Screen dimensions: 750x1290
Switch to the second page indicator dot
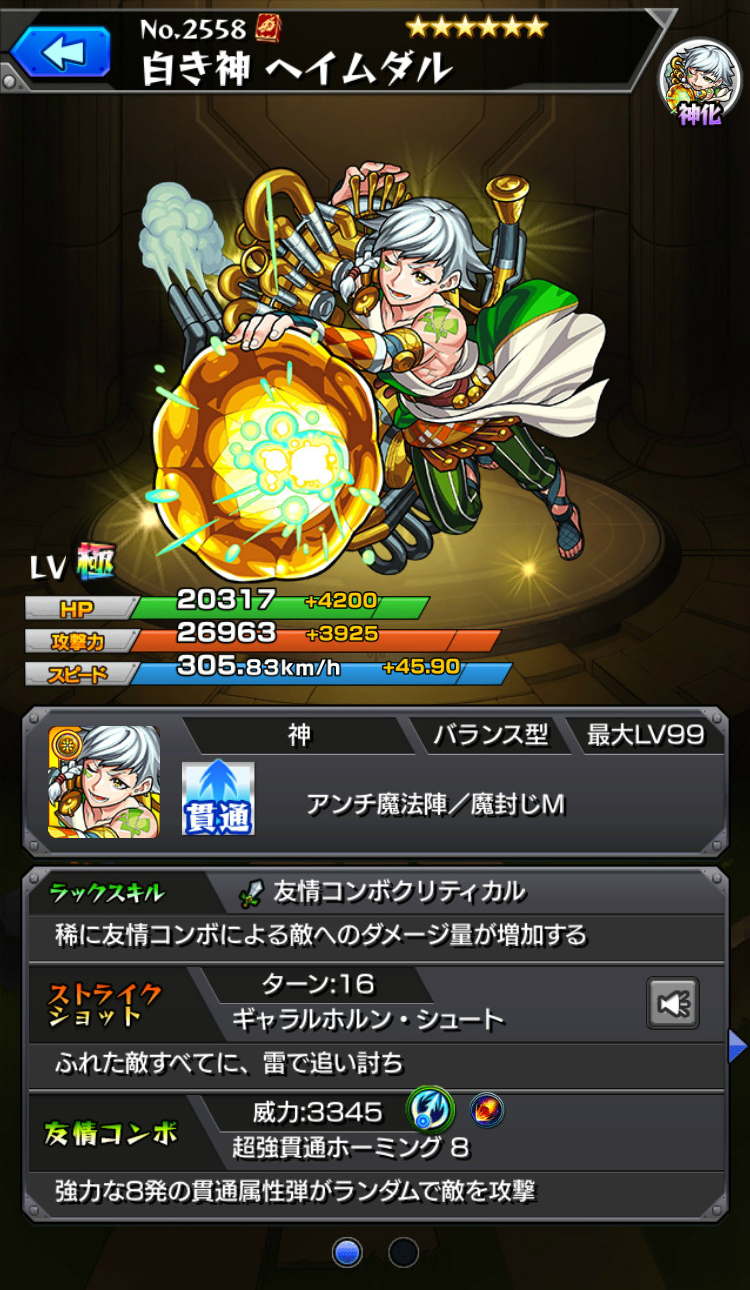coord(403,1252)
